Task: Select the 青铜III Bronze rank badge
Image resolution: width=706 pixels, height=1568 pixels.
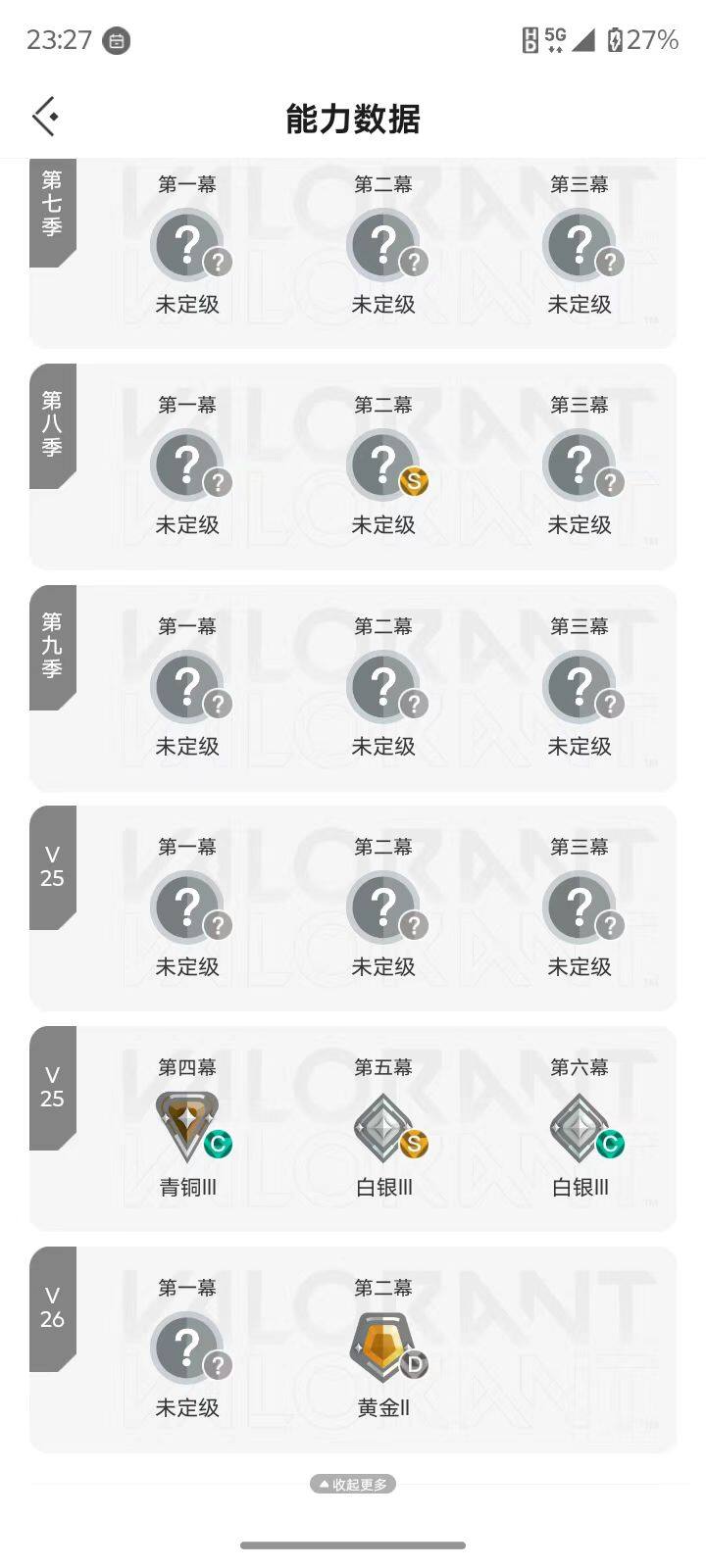Action: point(188,1125)
